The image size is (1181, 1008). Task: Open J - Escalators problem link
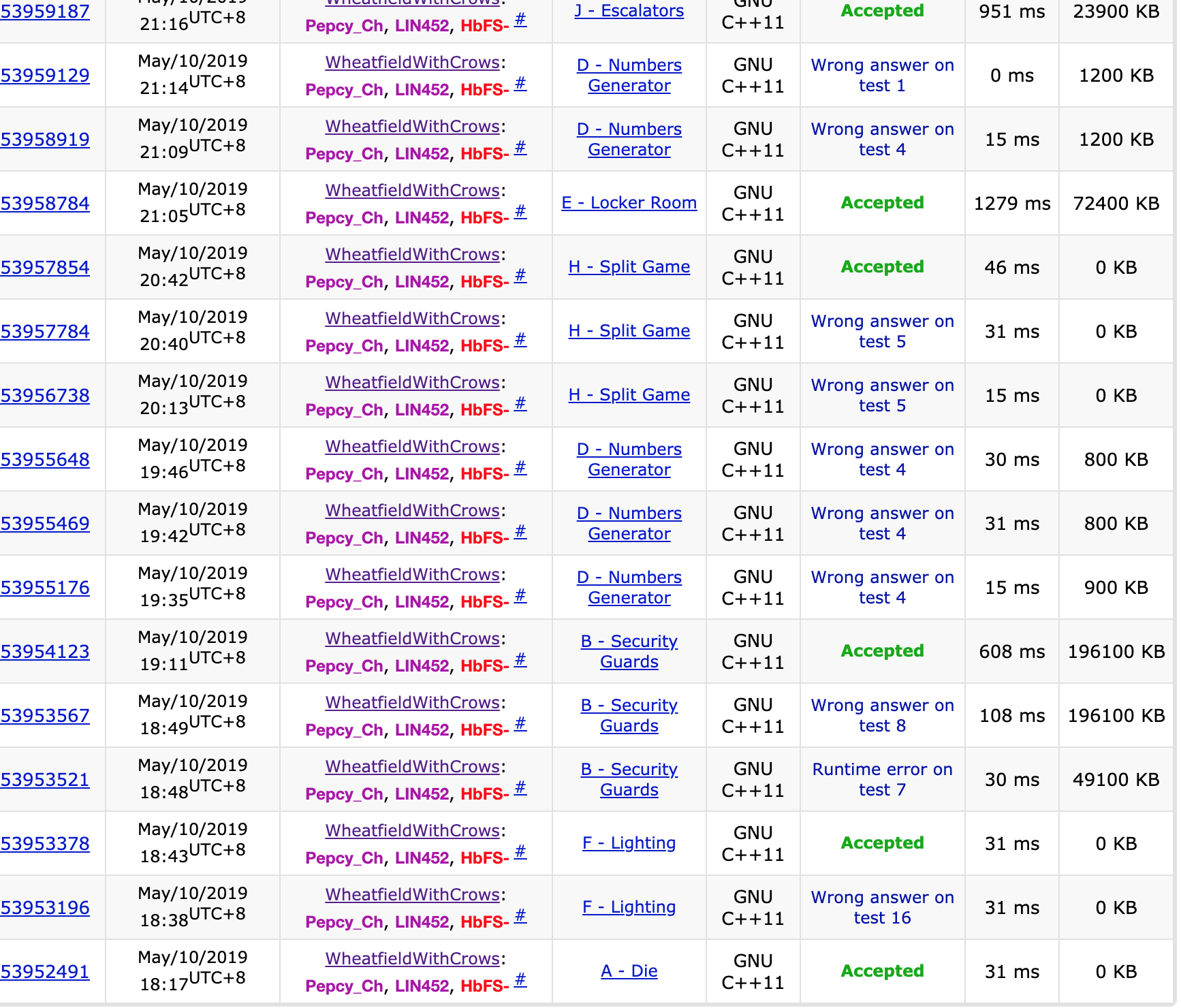point(629,11)
